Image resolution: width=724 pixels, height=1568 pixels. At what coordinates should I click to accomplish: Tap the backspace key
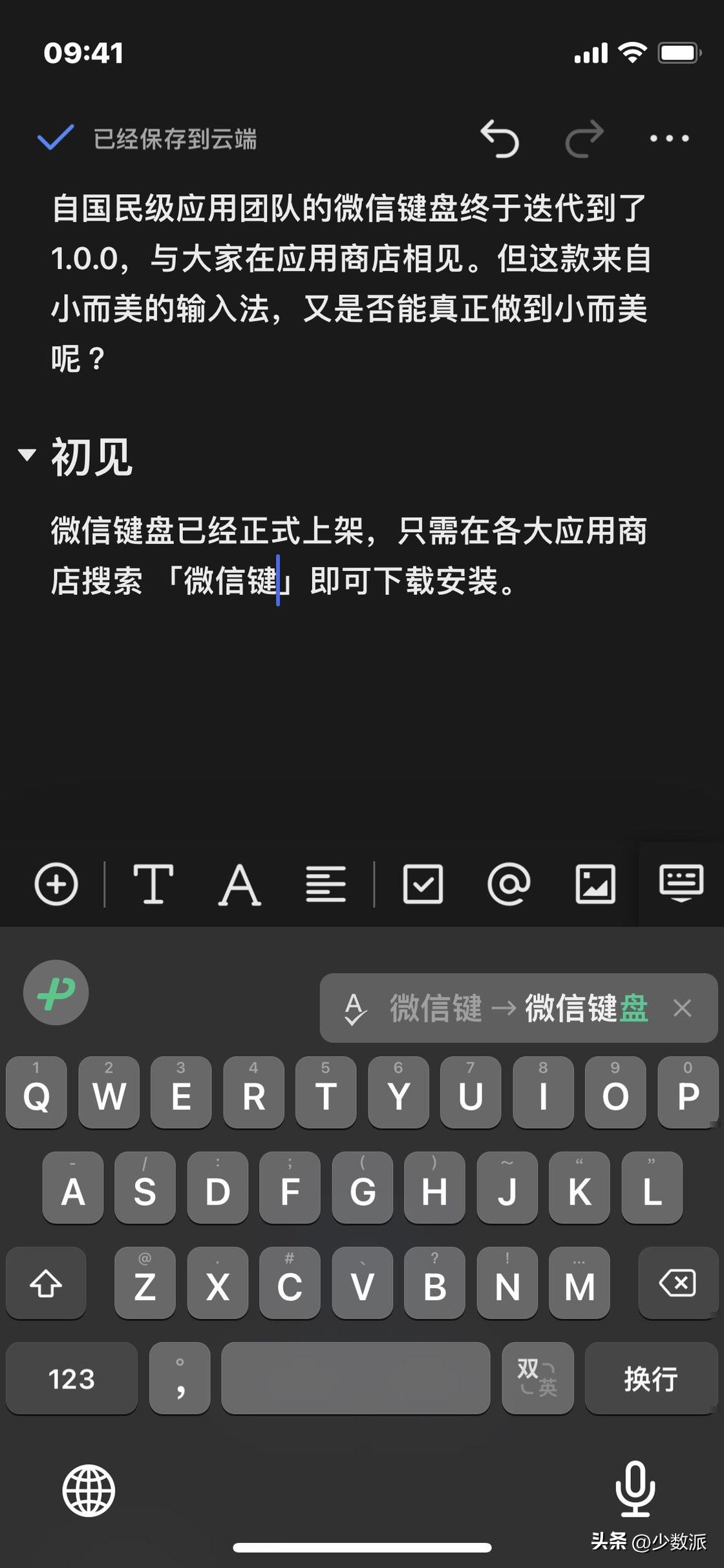coord(677,1283)
